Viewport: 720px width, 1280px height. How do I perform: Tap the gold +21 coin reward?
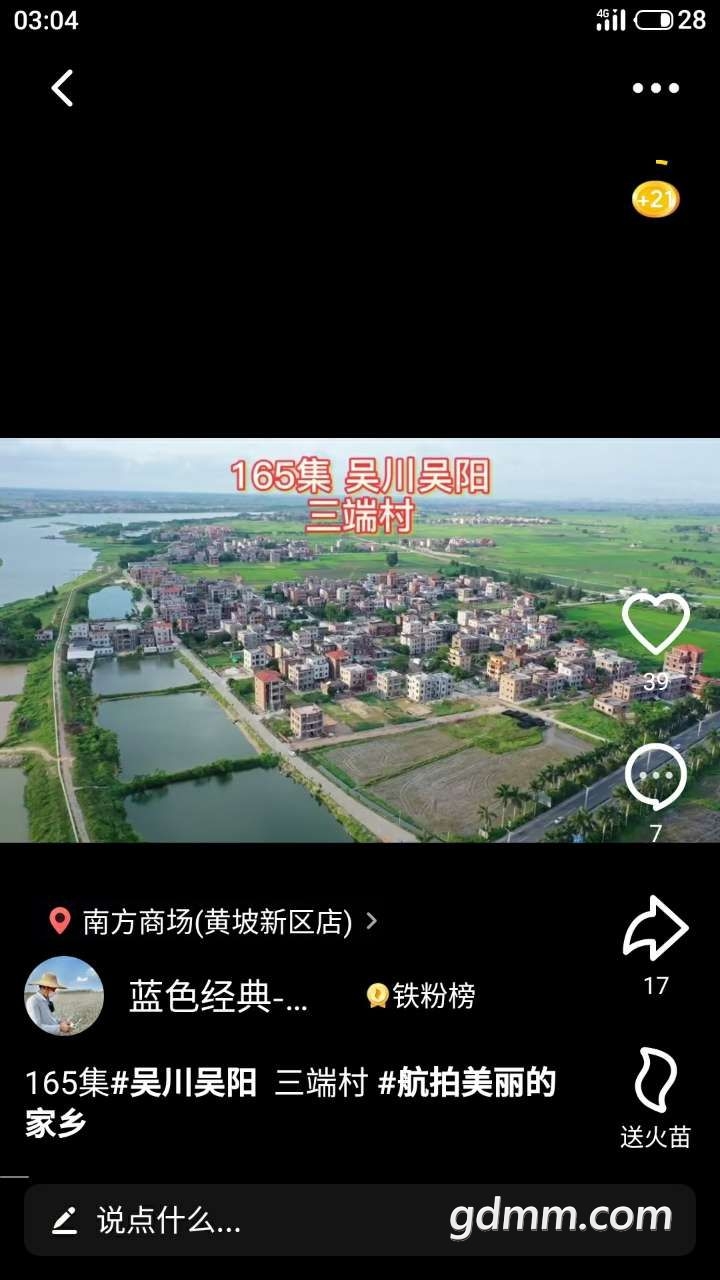point(655,198)
